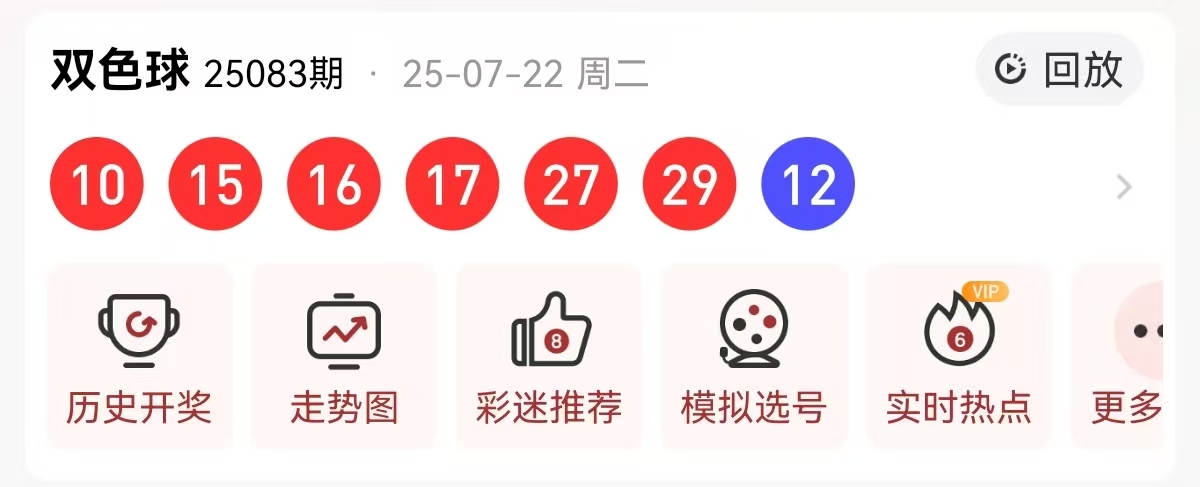Open 彩迷推荐 fan recommendations
This screenshot has width=1200, height=487.
point(549,356)
